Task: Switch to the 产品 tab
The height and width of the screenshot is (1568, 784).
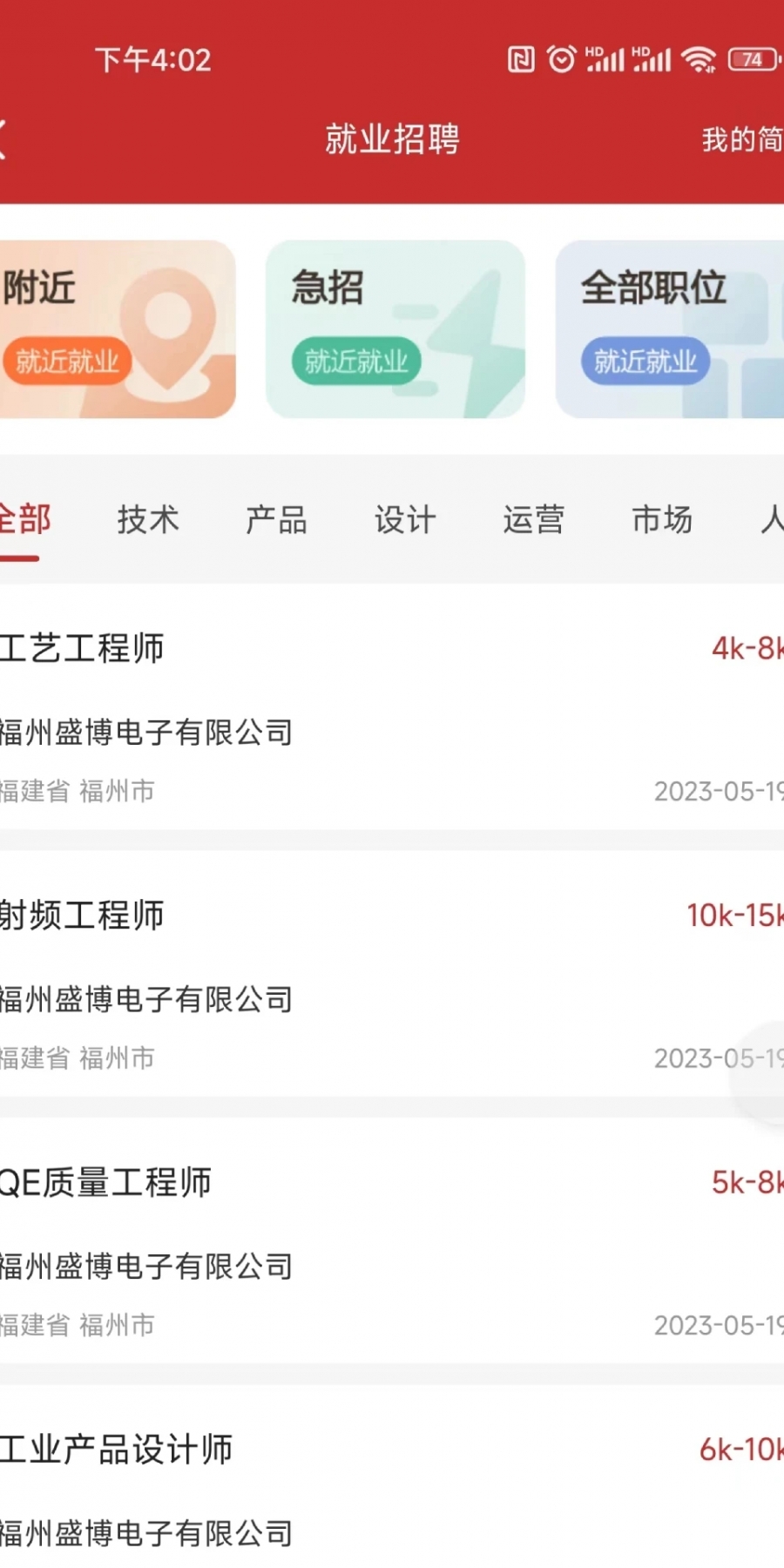Action: 277,520
